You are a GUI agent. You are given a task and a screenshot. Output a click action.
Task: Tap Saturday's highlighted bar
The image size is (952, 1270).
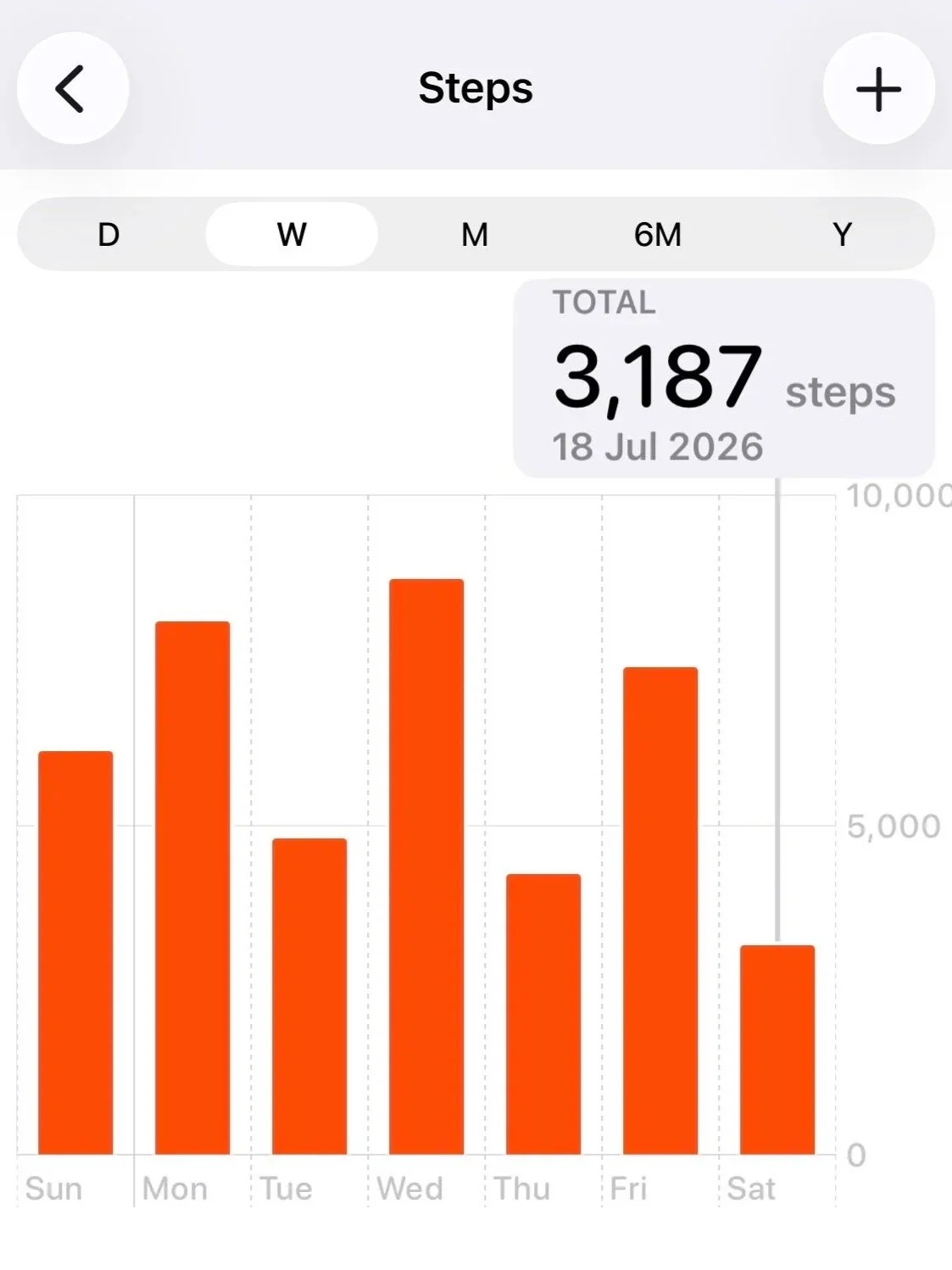coord(777,1050)
